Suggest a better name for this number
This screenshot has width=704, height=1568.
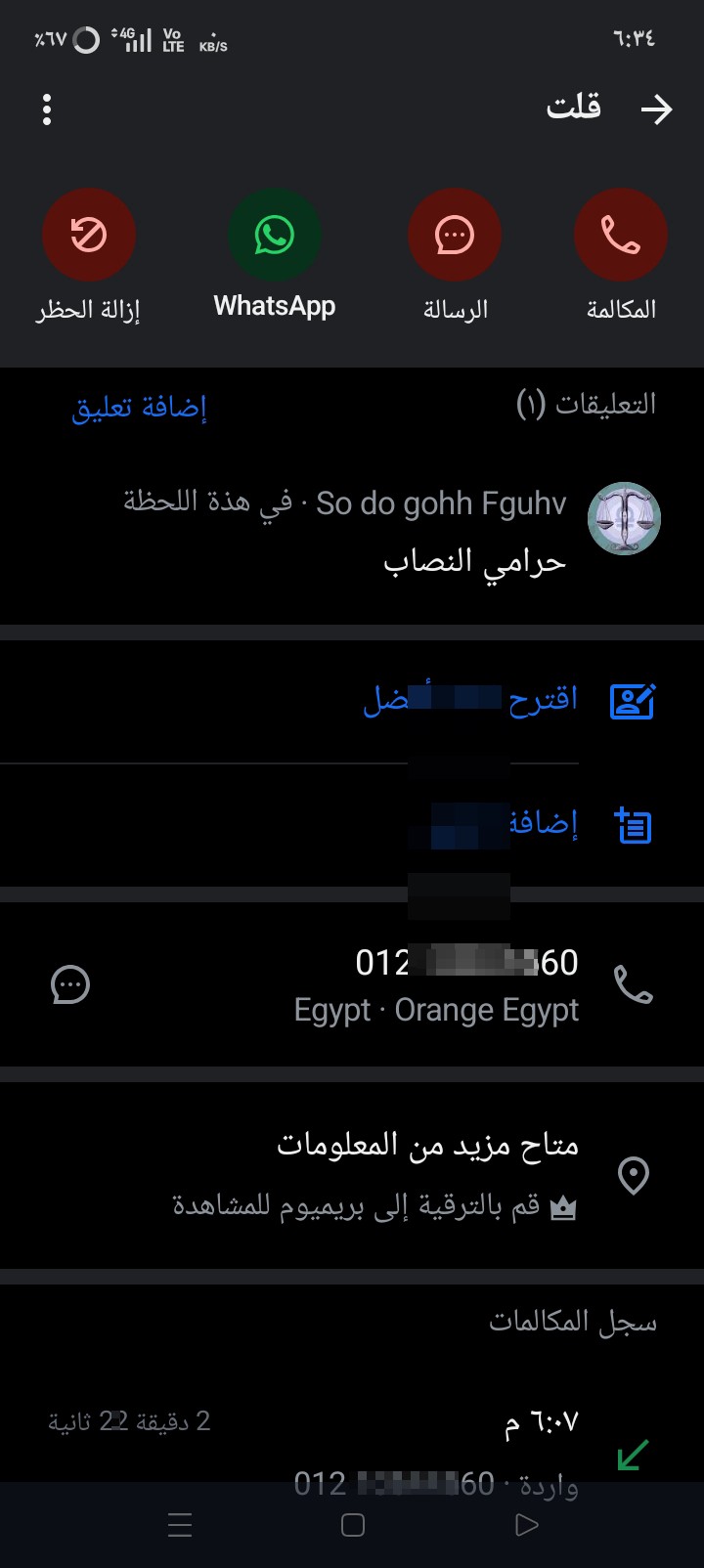[x=352, y=701]
